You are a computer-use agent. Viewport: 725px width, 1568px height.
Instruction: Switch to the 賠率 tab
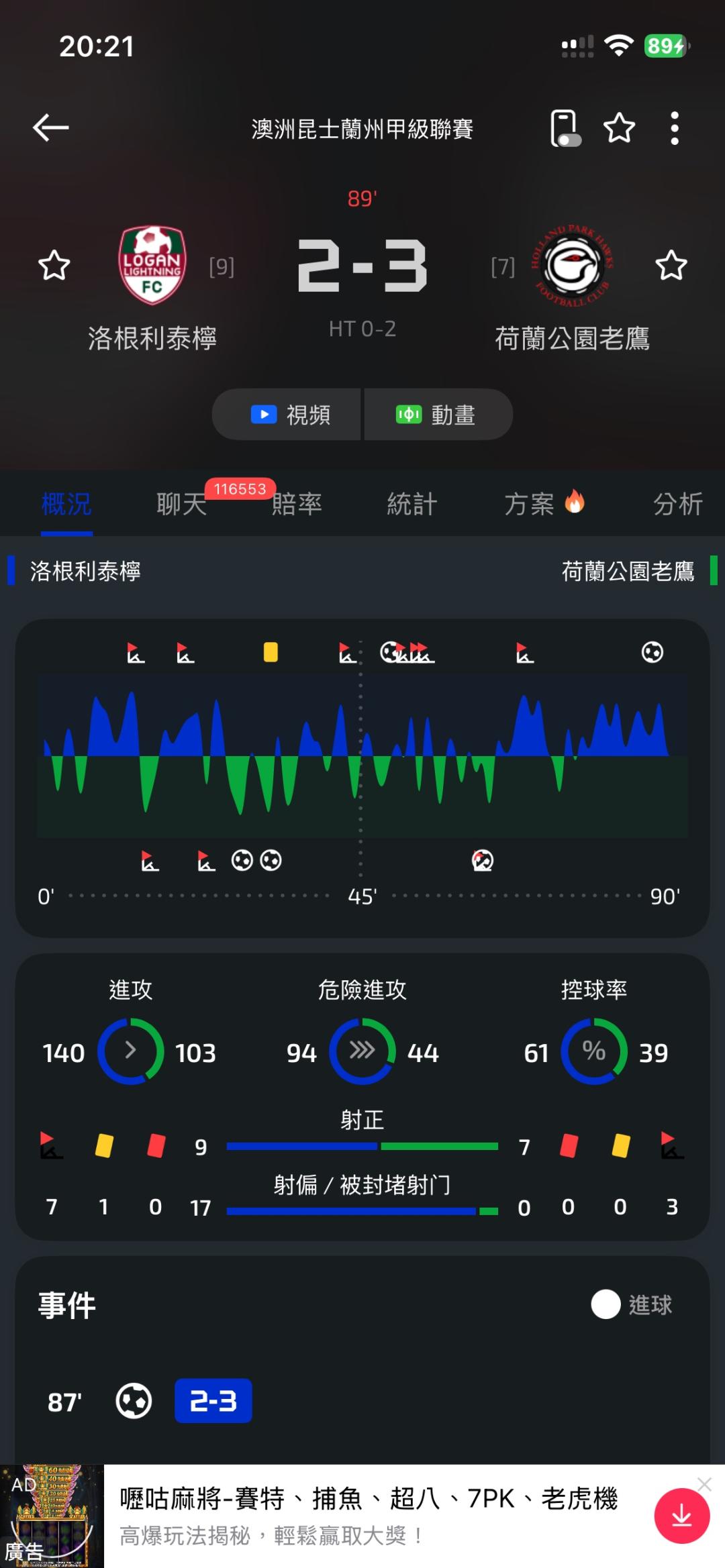pos(297,504)
